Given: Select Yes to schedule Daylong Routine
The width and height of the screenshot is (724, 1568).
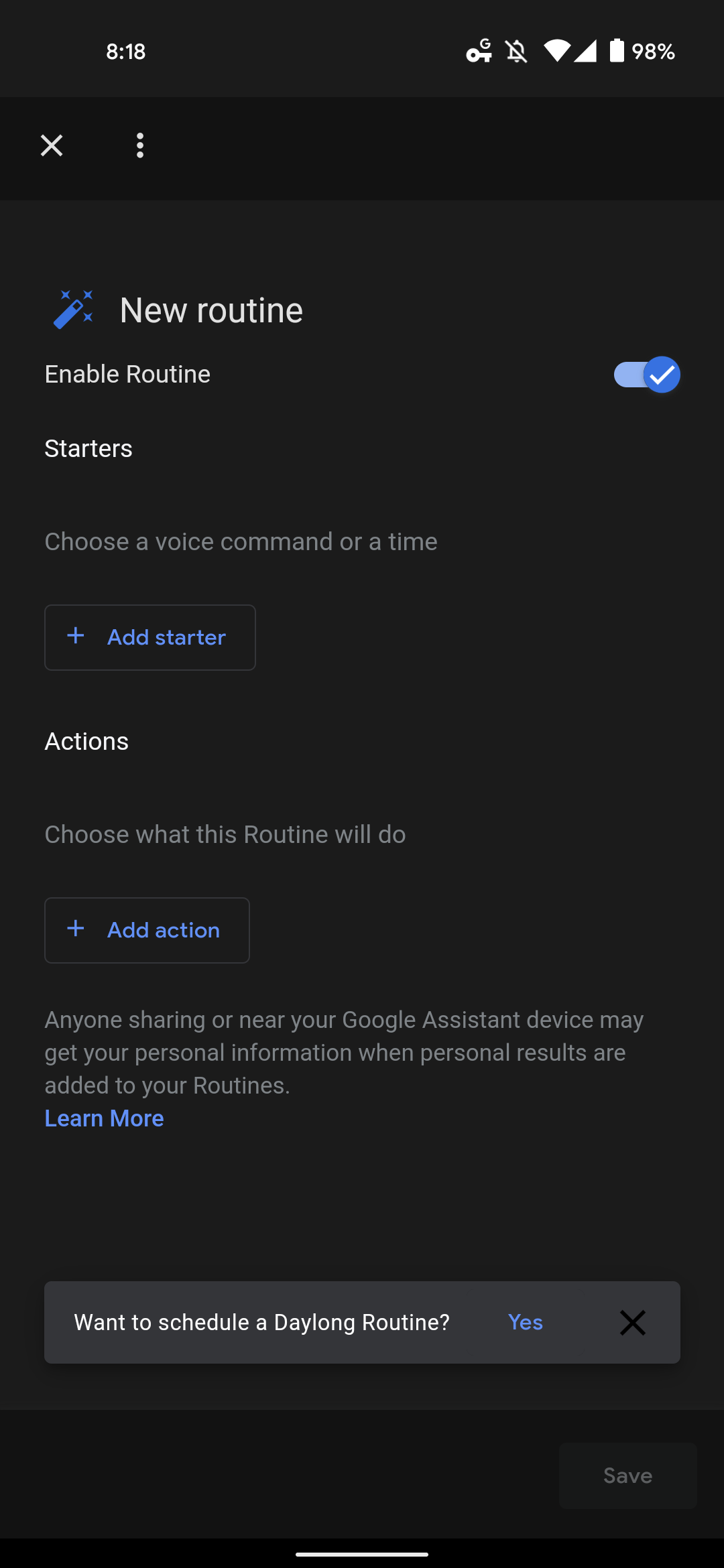Looking at the screenshot, I should click(x=526, y=1322).
